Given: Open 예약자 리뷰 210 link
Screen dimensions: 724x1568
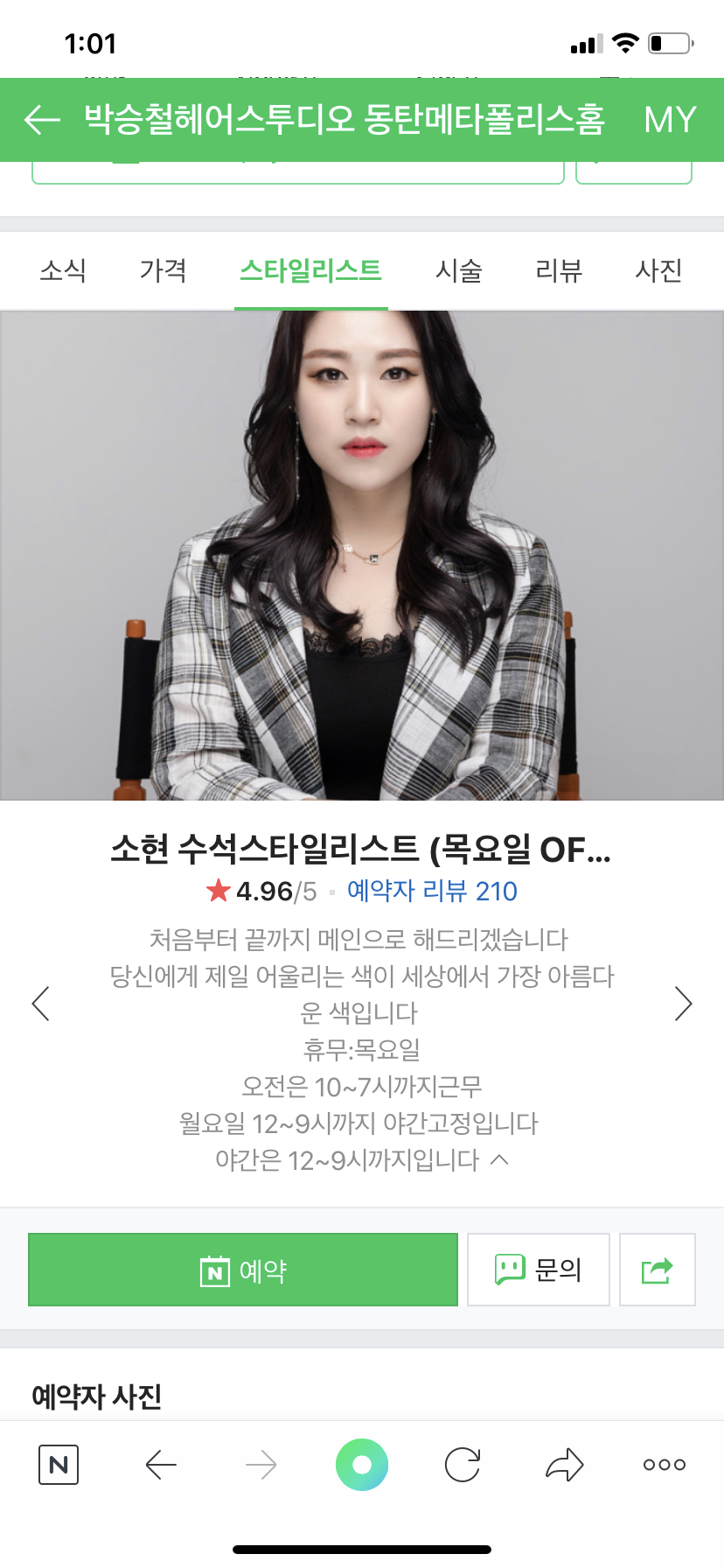Looking at the screenshot, I should [x=432, y=891].
